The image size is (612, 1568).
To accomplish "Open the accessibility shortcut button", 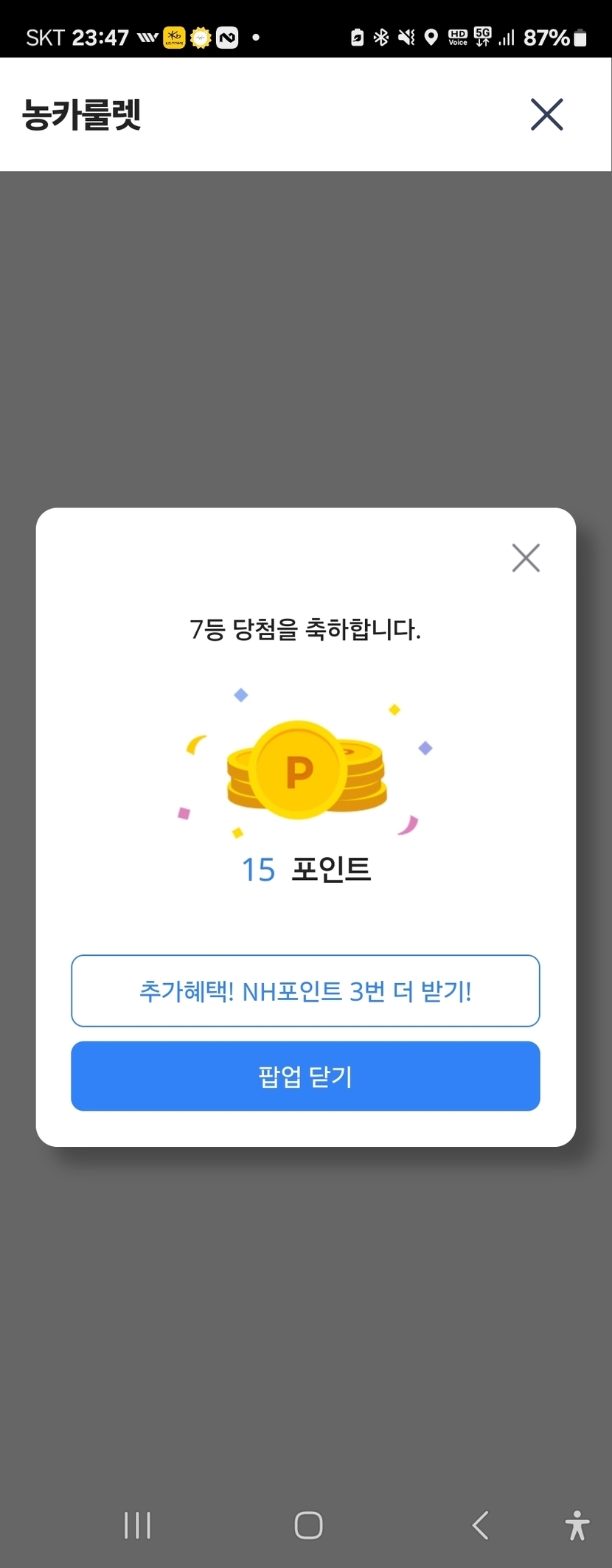I will tap(577, 1525).
